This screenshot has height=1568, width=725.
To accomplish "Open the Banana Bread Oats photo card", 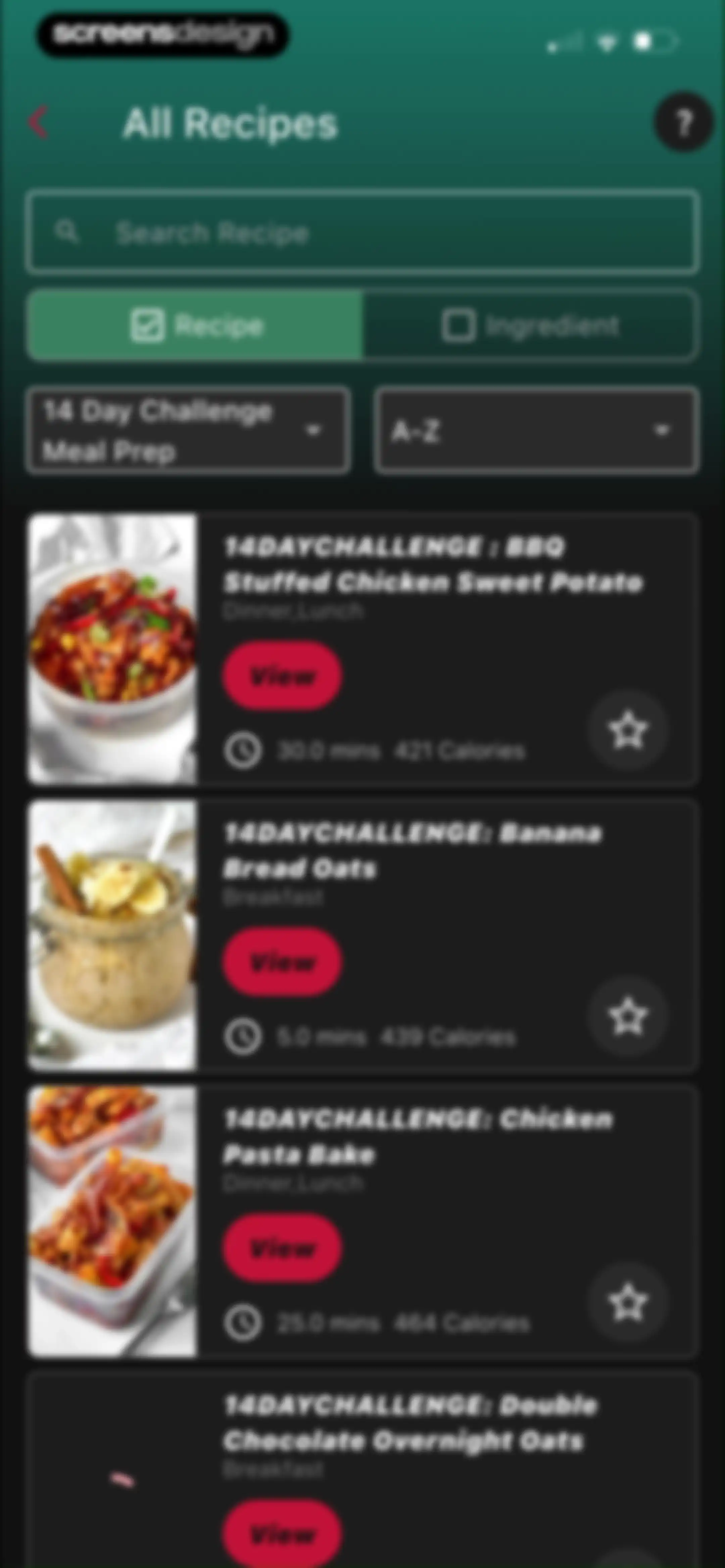I will (113, 935).
